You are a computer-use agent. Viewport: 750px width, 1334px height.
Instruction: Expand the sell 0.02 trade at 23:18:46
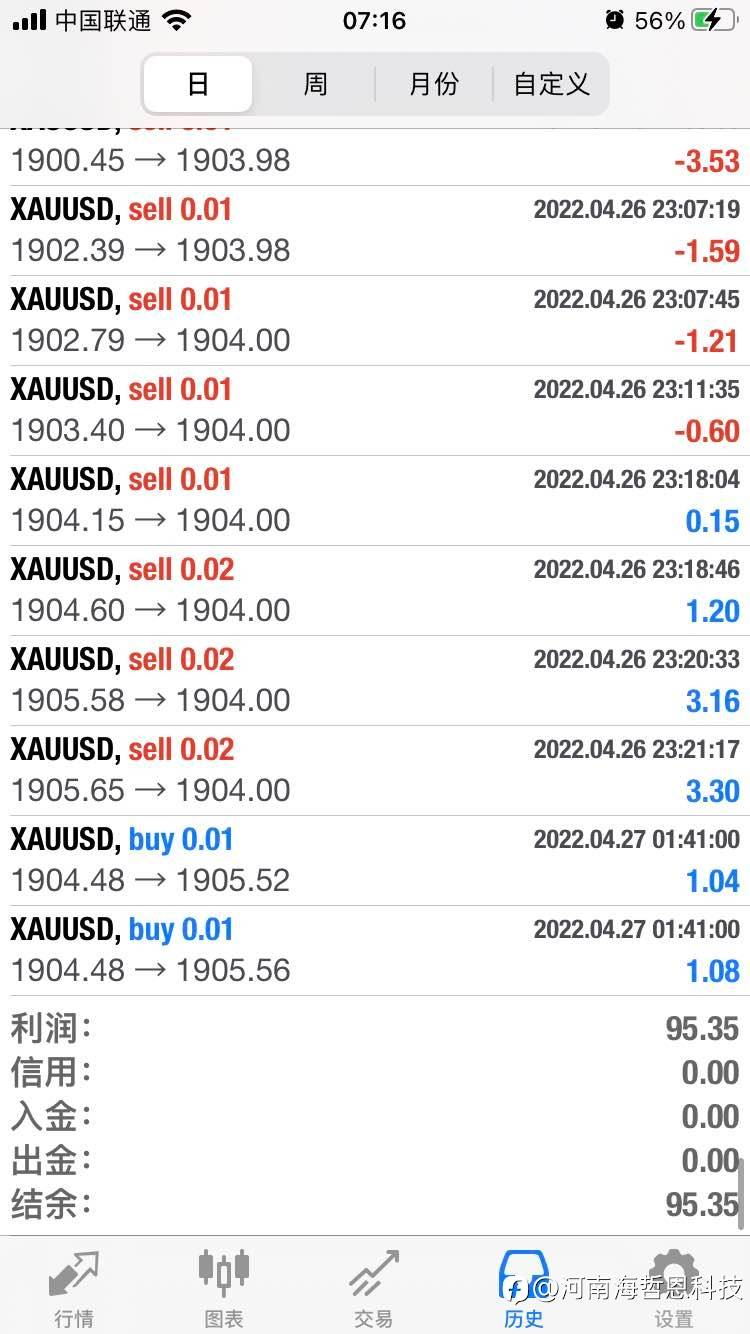(375, 591)
